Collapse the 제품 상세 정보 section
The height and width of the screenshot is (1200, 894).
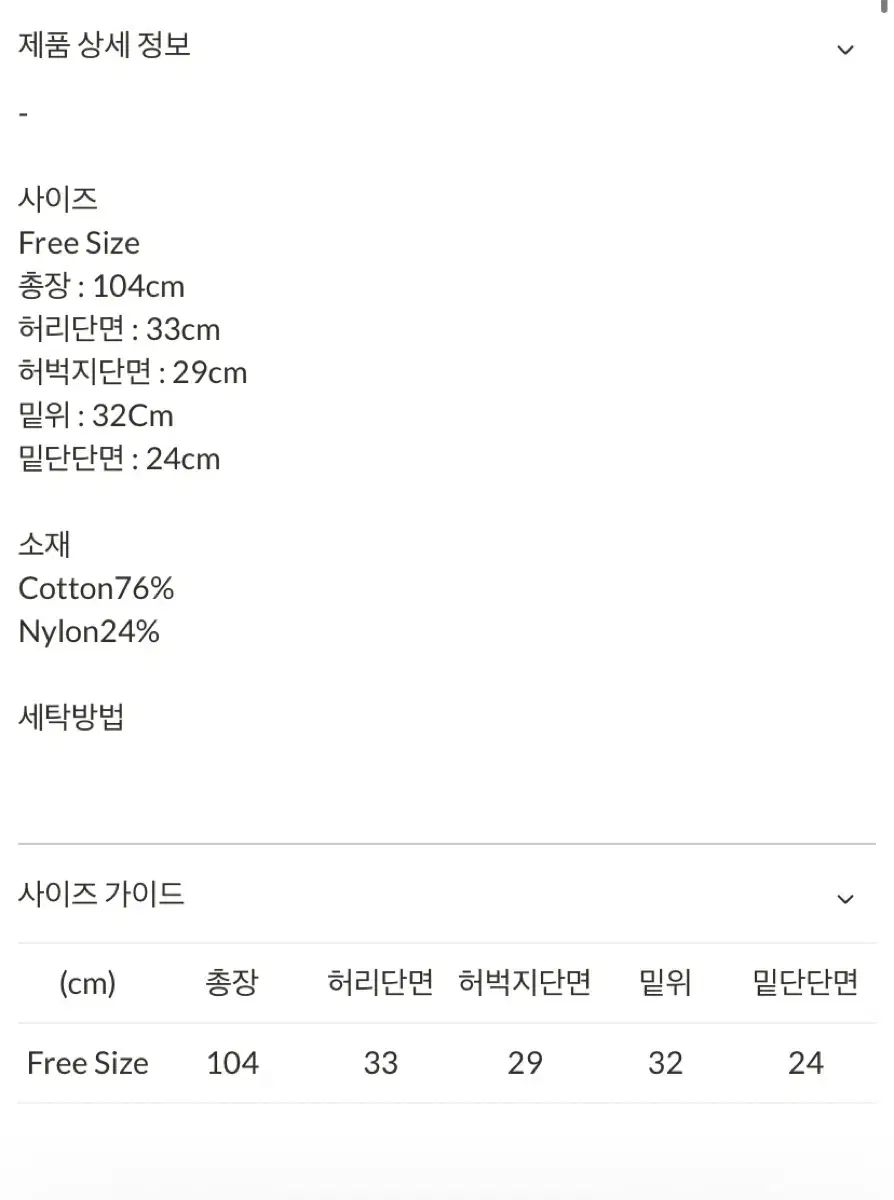click(845, 49)
